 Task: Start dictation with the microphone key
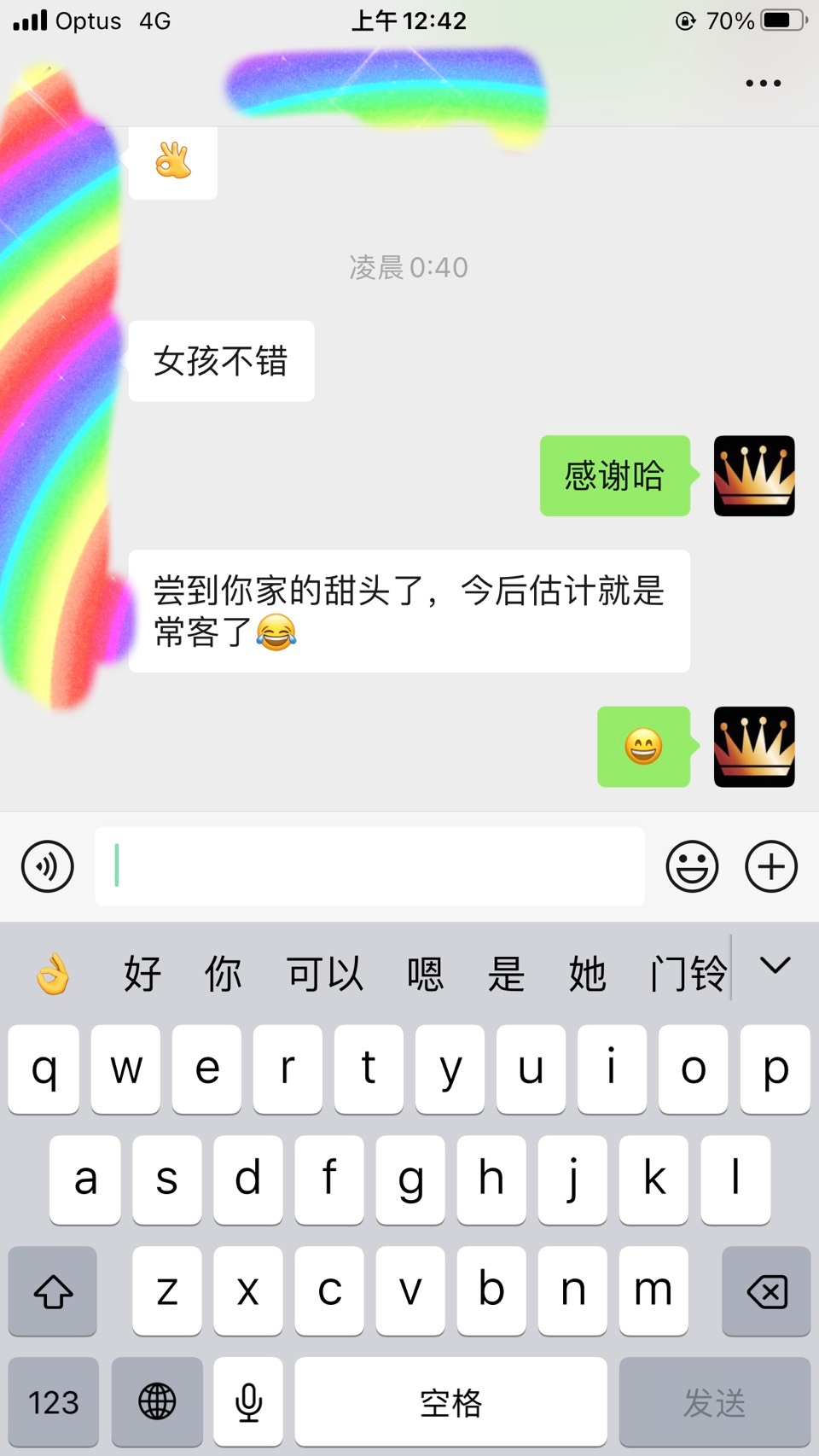pos(248,1402)
